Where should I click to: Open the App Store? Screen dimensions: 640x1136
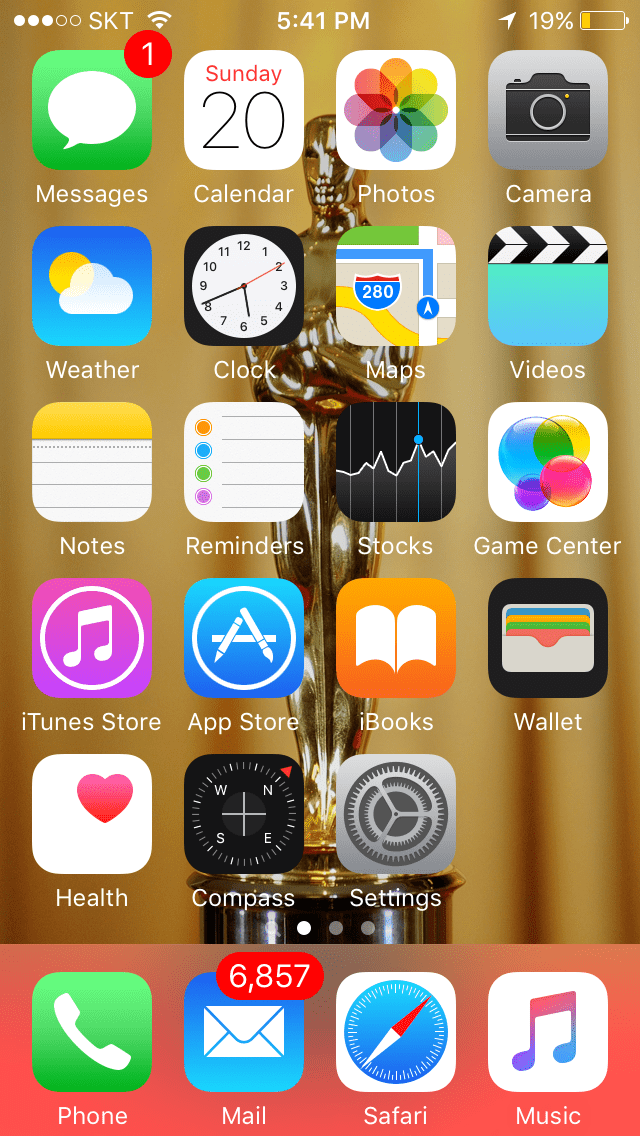pyautogui.click(x=244, y=638)
